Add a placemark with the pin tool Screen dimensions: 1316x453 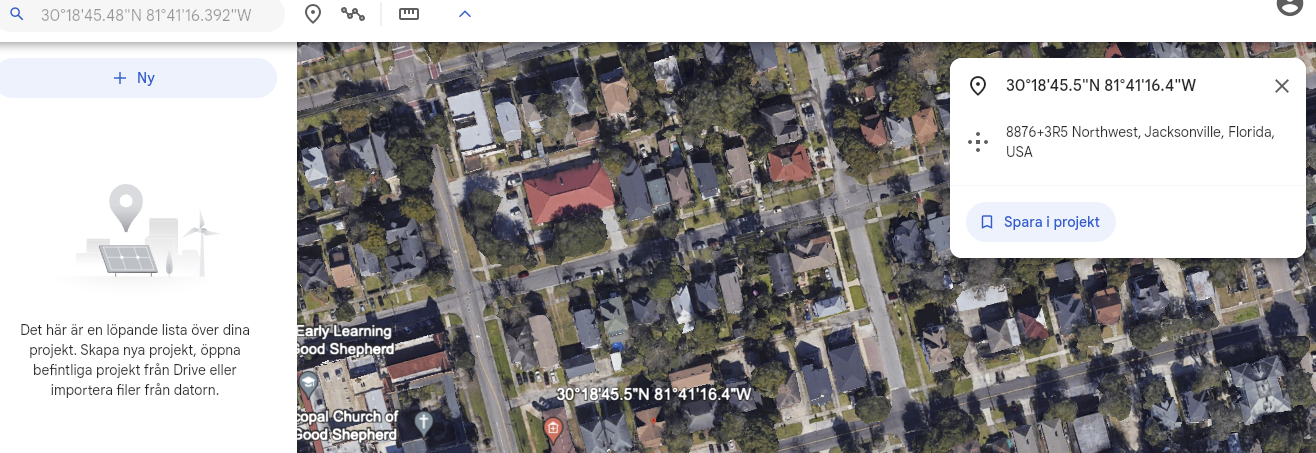(313, 14)
